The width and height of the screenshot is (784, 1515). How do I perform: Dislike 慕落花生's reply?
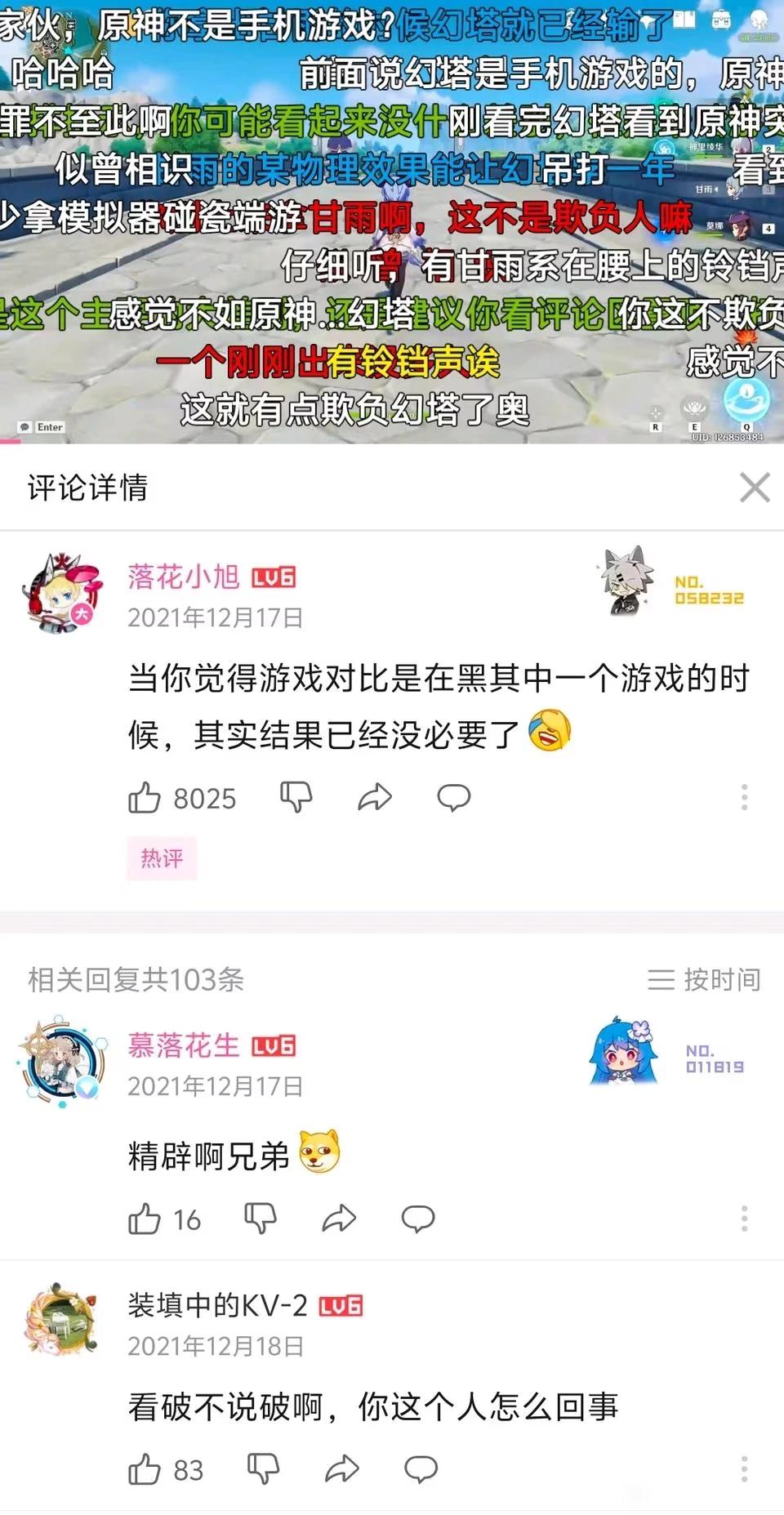pos(261,1219)
